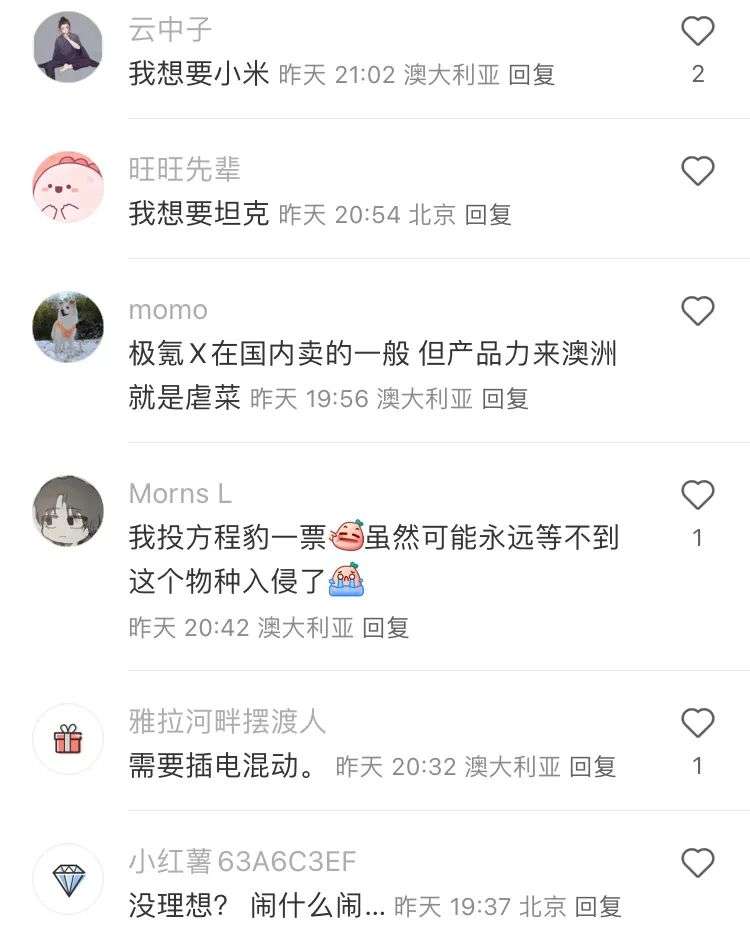This screenshot has width=750, height=945.
Task: Like momo's comment about 极氪X
Action: click(x=698, y=312)
